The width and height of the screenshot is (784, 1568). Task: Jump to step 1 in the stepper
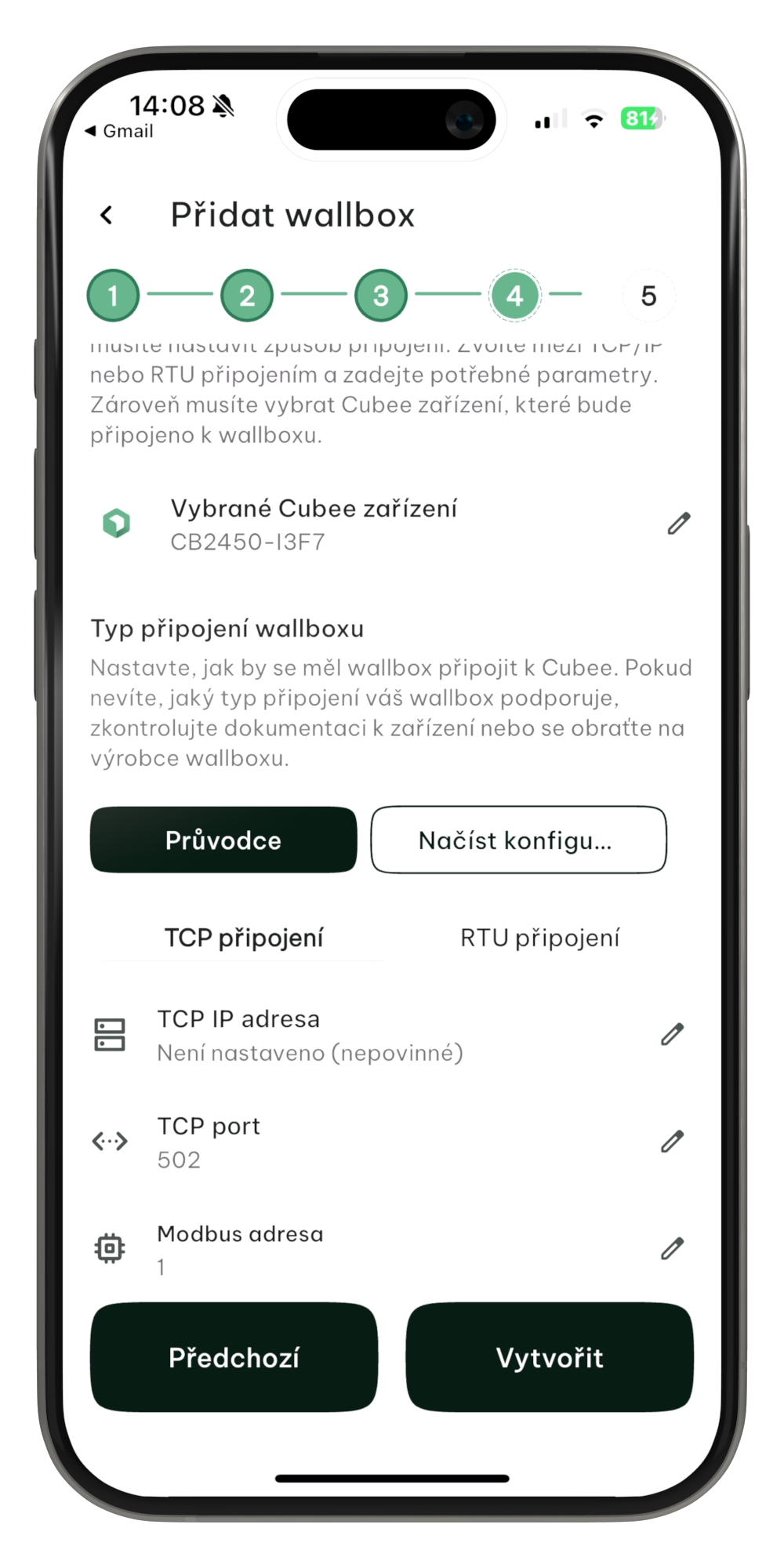click(114, 296)
